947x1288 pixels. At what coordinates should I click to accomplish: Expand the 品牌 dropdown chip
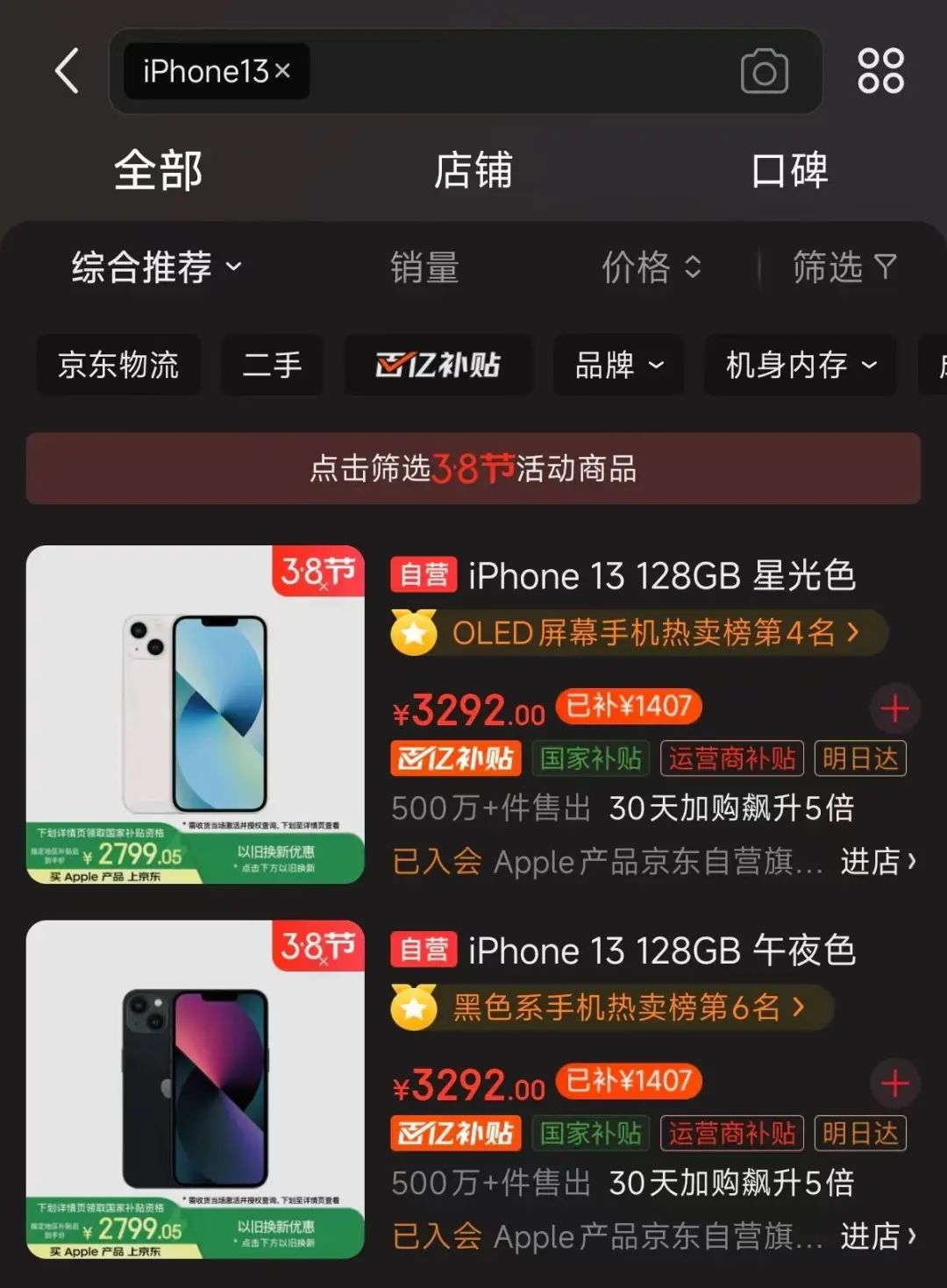[x=618, y=365]
